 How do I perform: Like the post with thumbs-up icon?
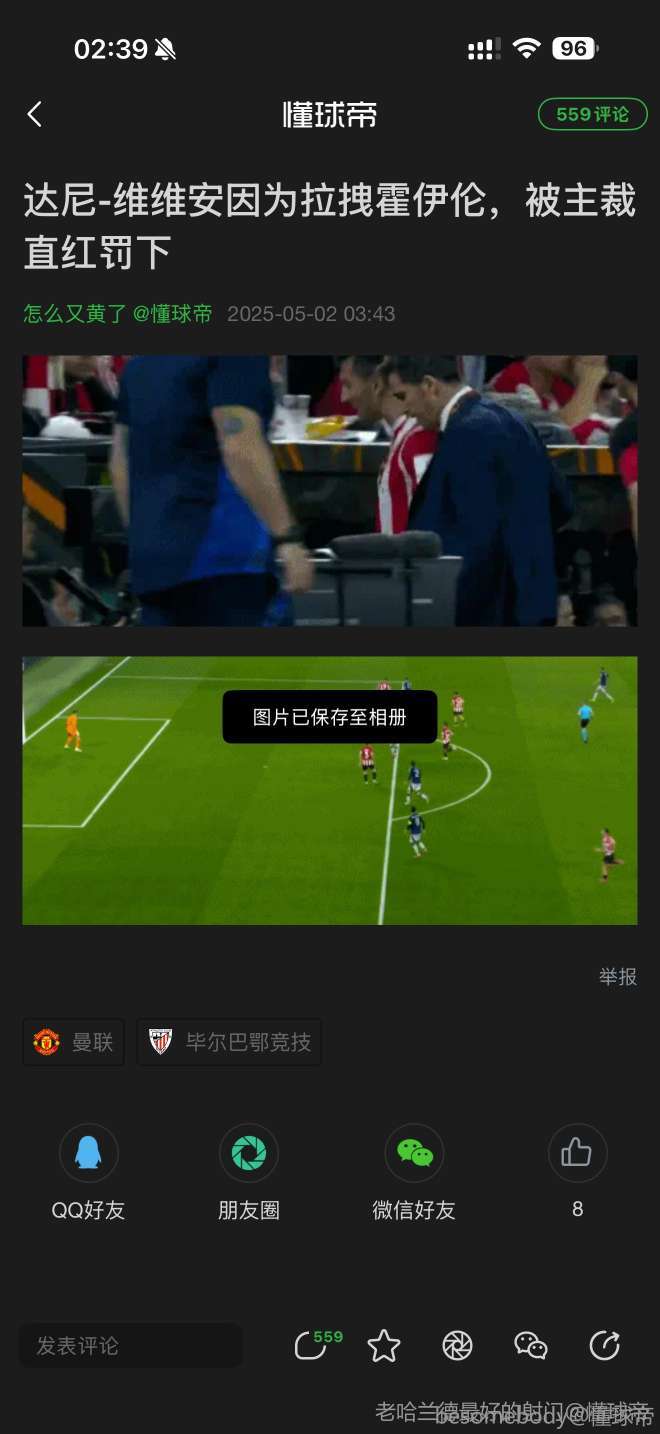click(577, 1153)
